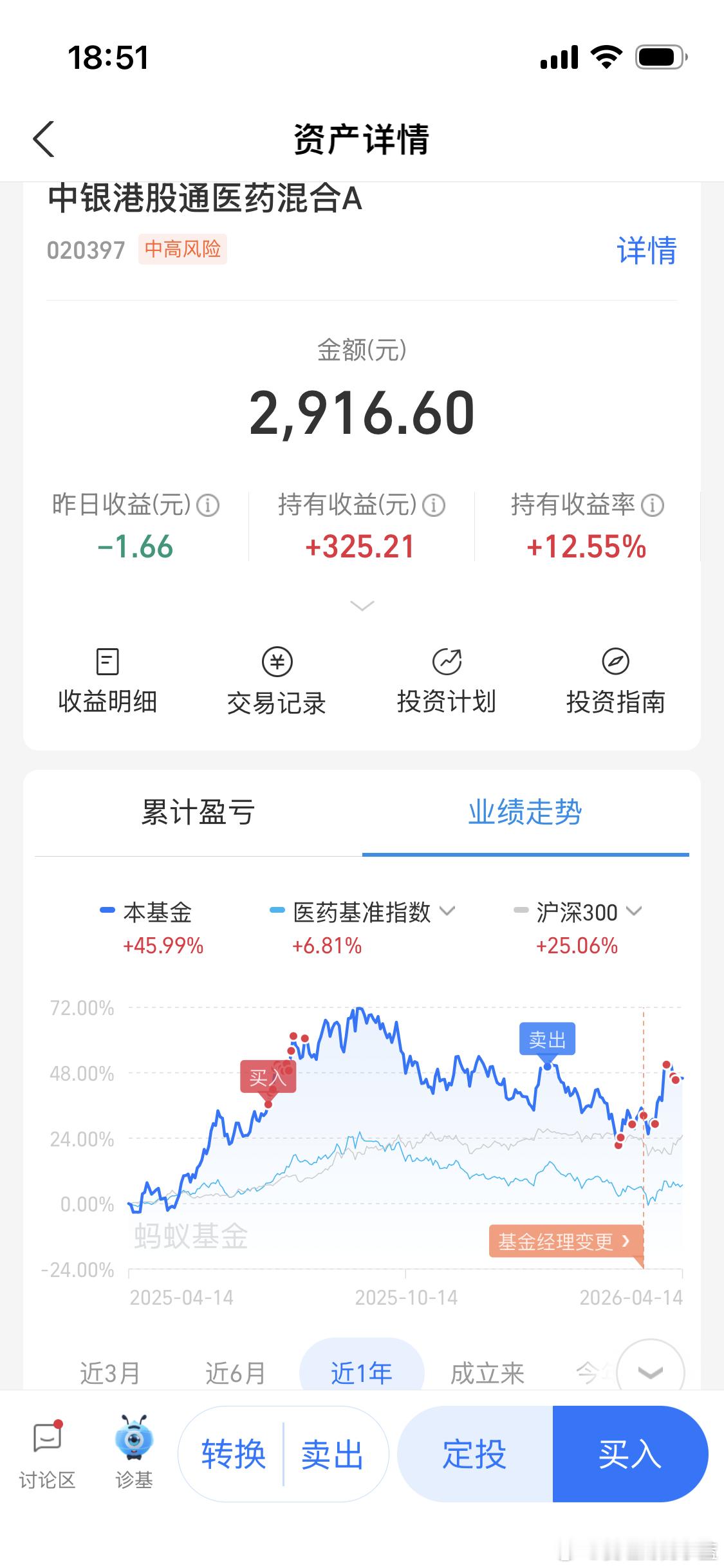
Task: Select the 成立来 time range
Action: 487,1372
